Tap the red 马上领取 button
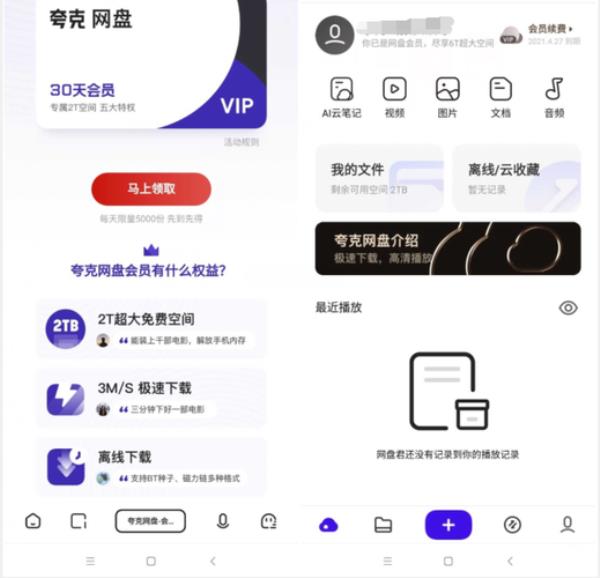600x578 pixels. (151, 189)
